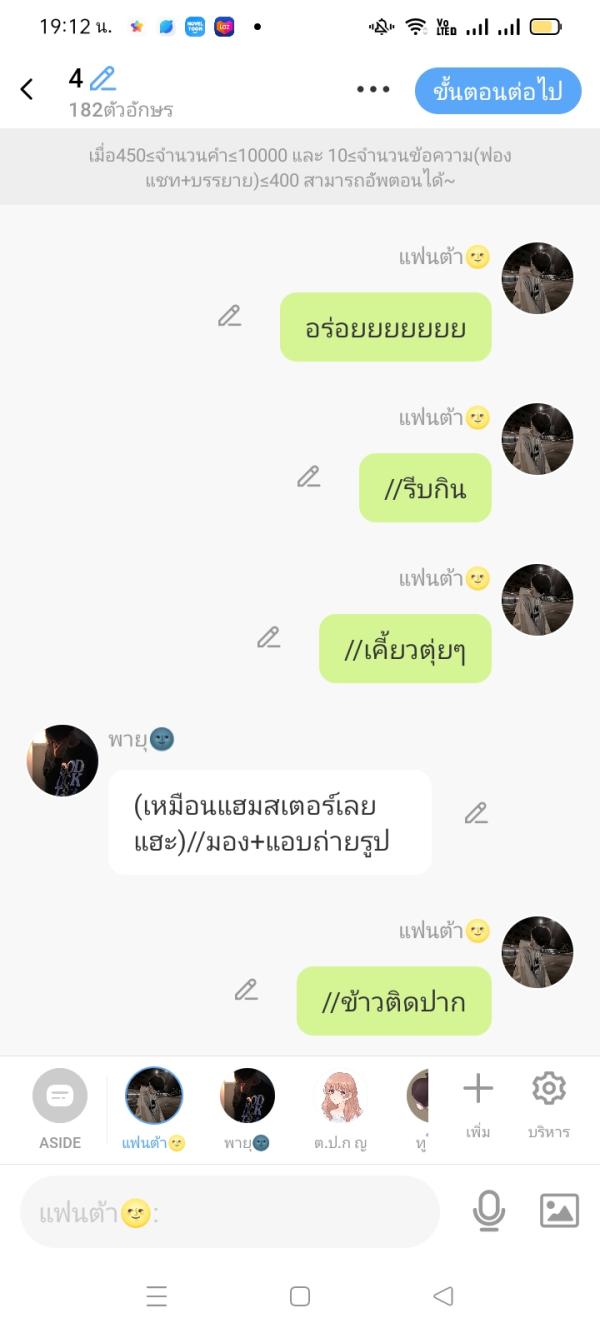Open บริหาร character management settings

point(549,1103)
